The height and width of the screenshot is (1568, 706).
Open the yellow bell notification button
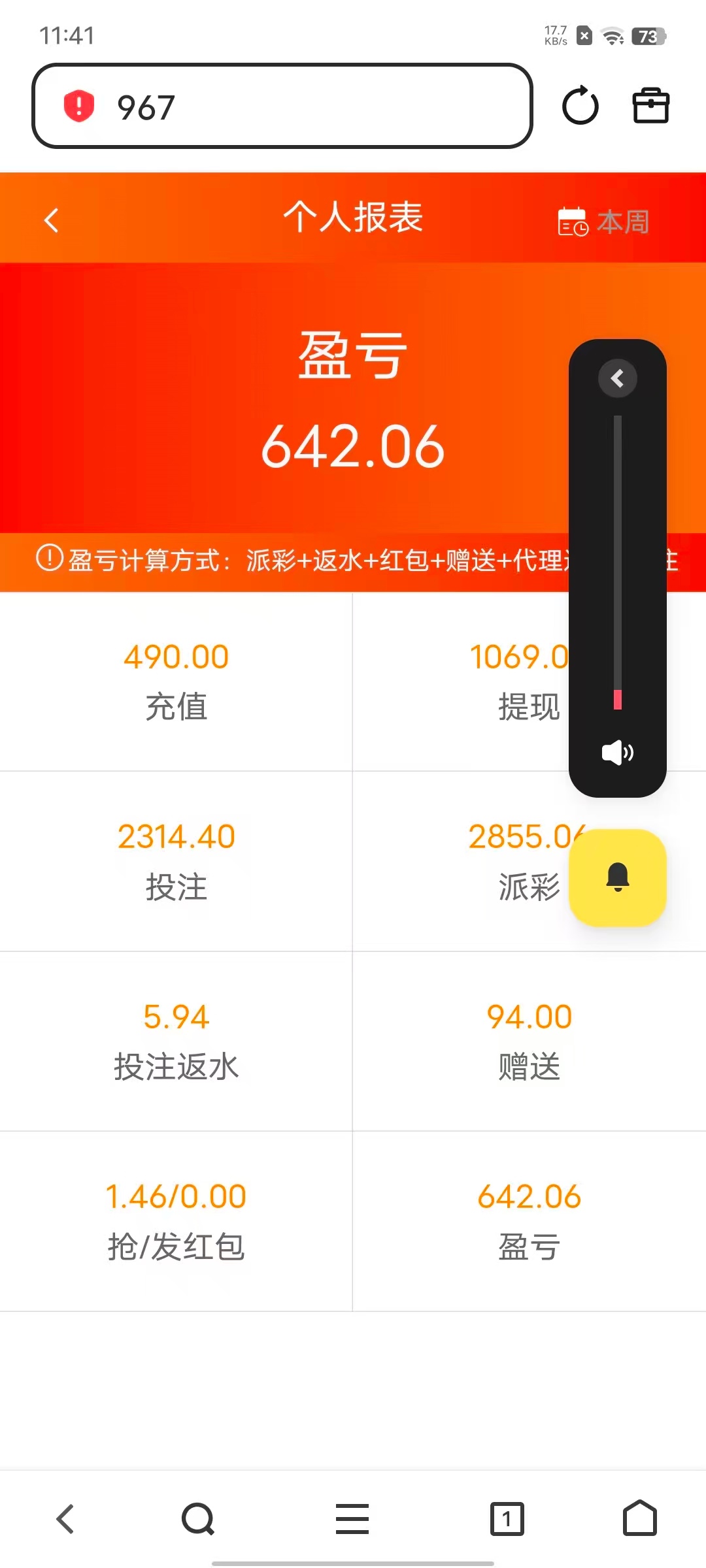tap(617, 877)
